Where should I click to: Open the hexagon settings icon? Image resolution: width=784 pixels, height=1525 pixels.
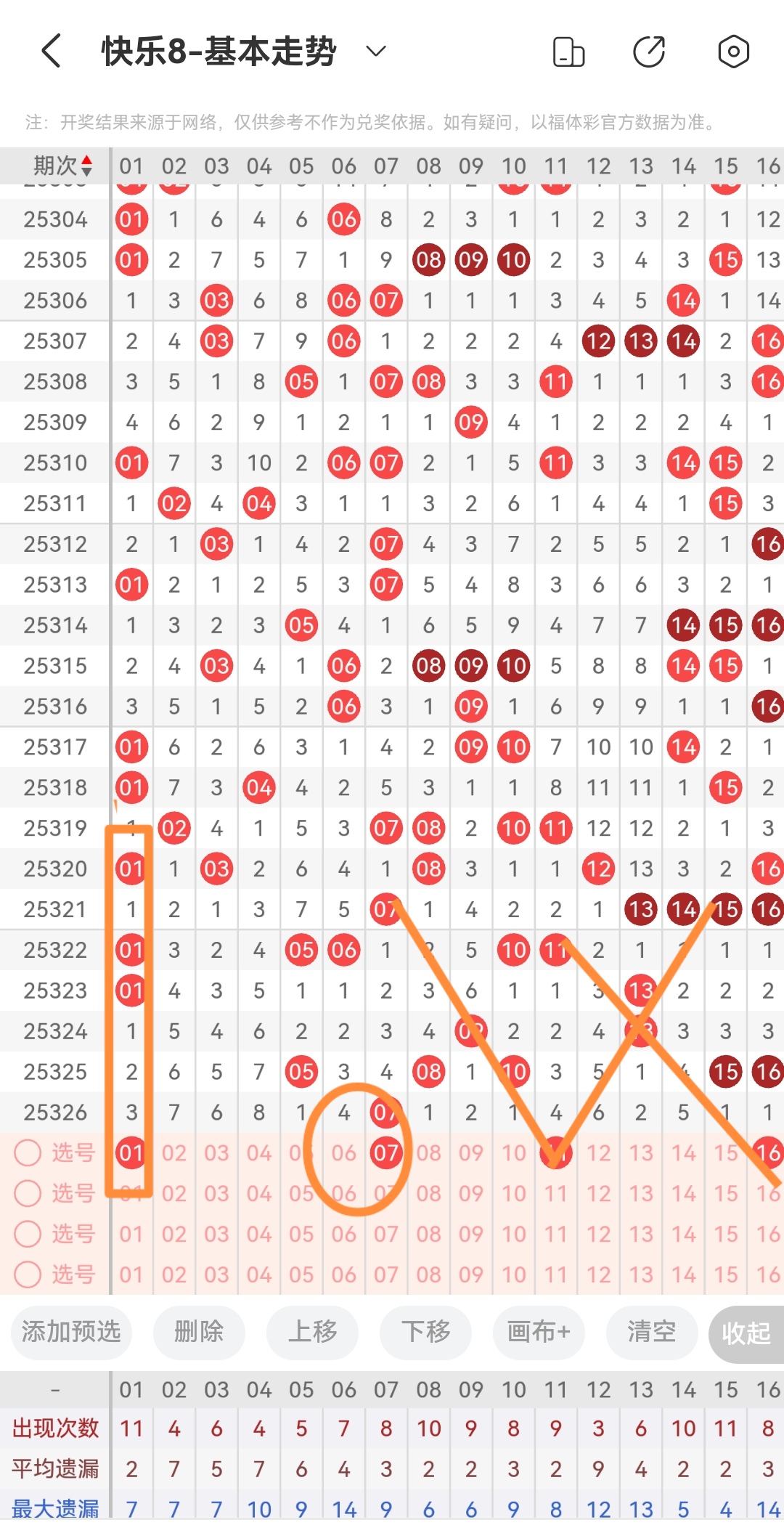[x=733, y=52]
